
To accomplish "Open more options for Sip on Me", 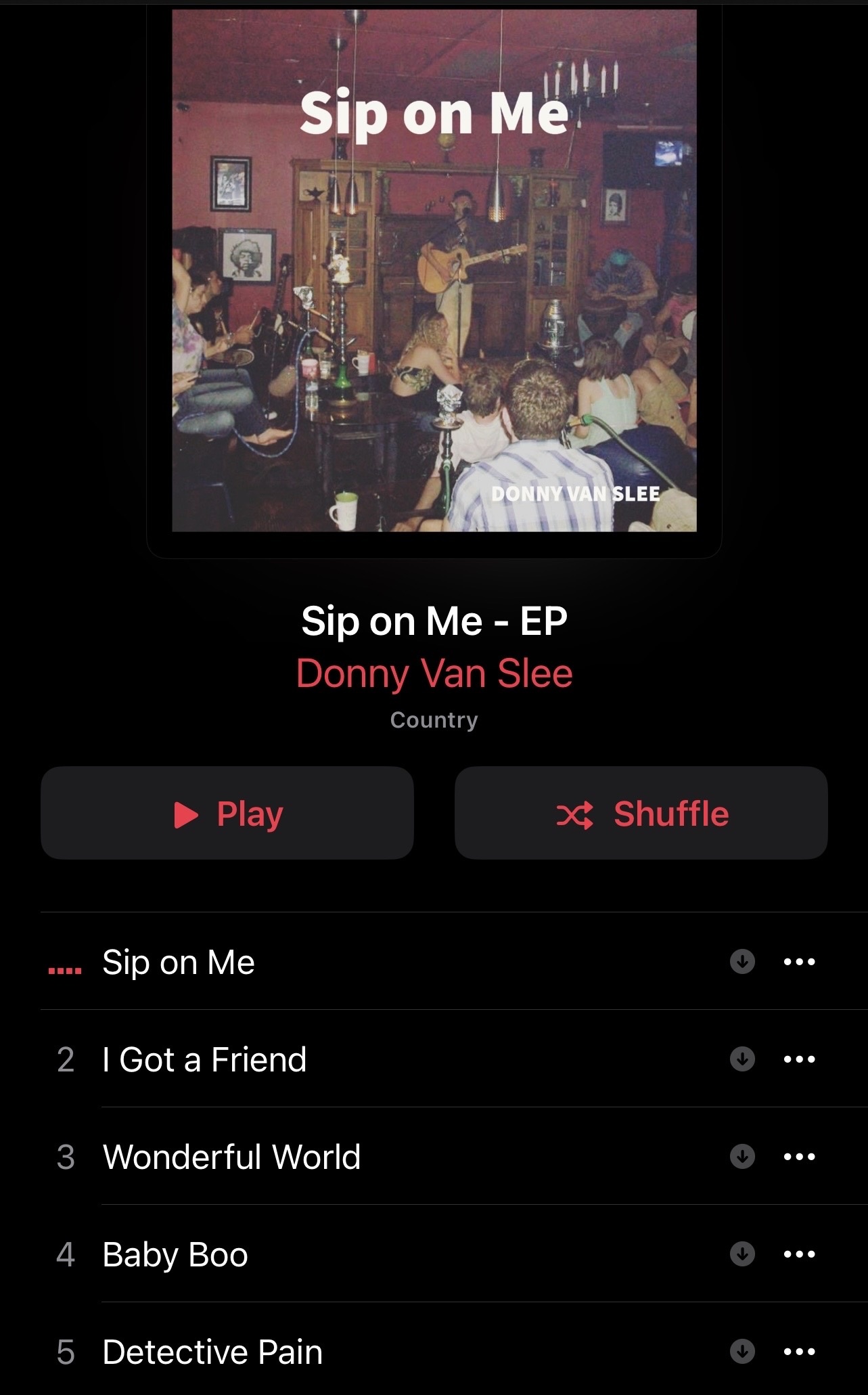I will [799, 961].
